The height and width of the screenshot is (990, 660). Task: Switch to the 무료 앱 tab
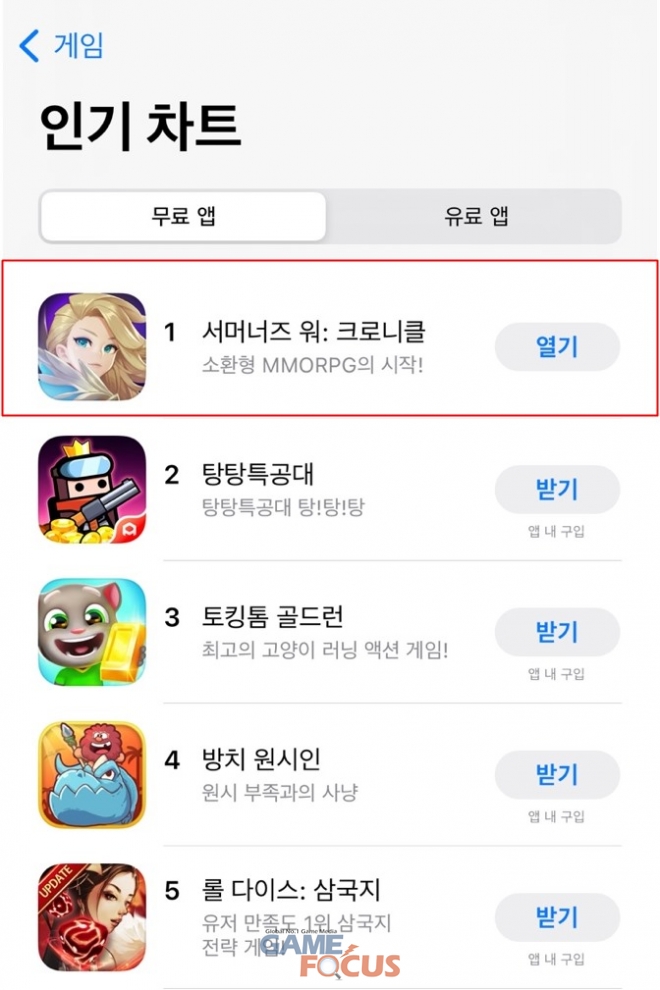coord(184,216)
